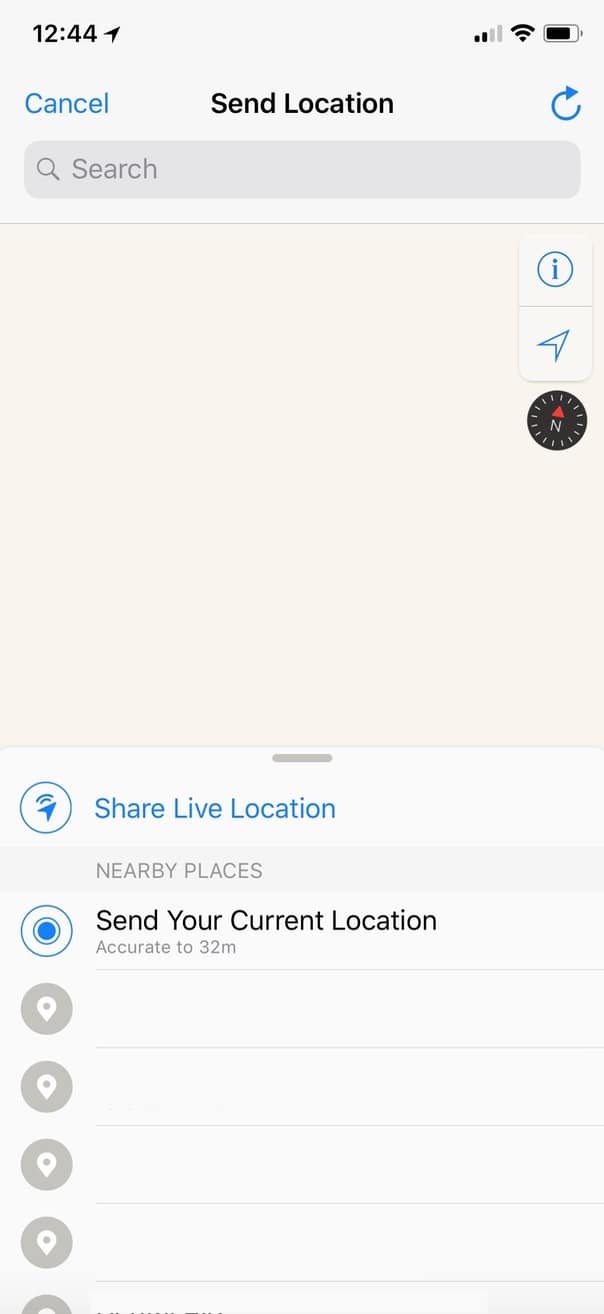The width and height of the screenshot is (604, 1314).
Task: Tap the Search field for places
Action: tap(302, 169)
